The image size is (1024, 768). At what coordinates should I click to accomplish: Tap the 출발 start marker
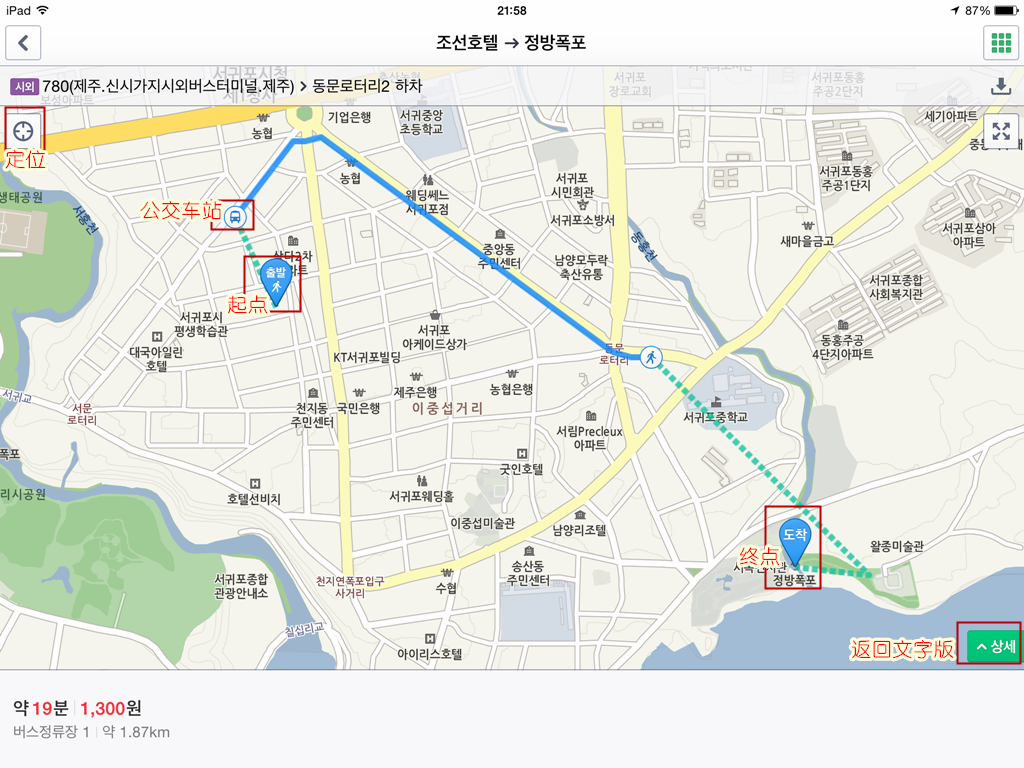[x=275, y=279]
